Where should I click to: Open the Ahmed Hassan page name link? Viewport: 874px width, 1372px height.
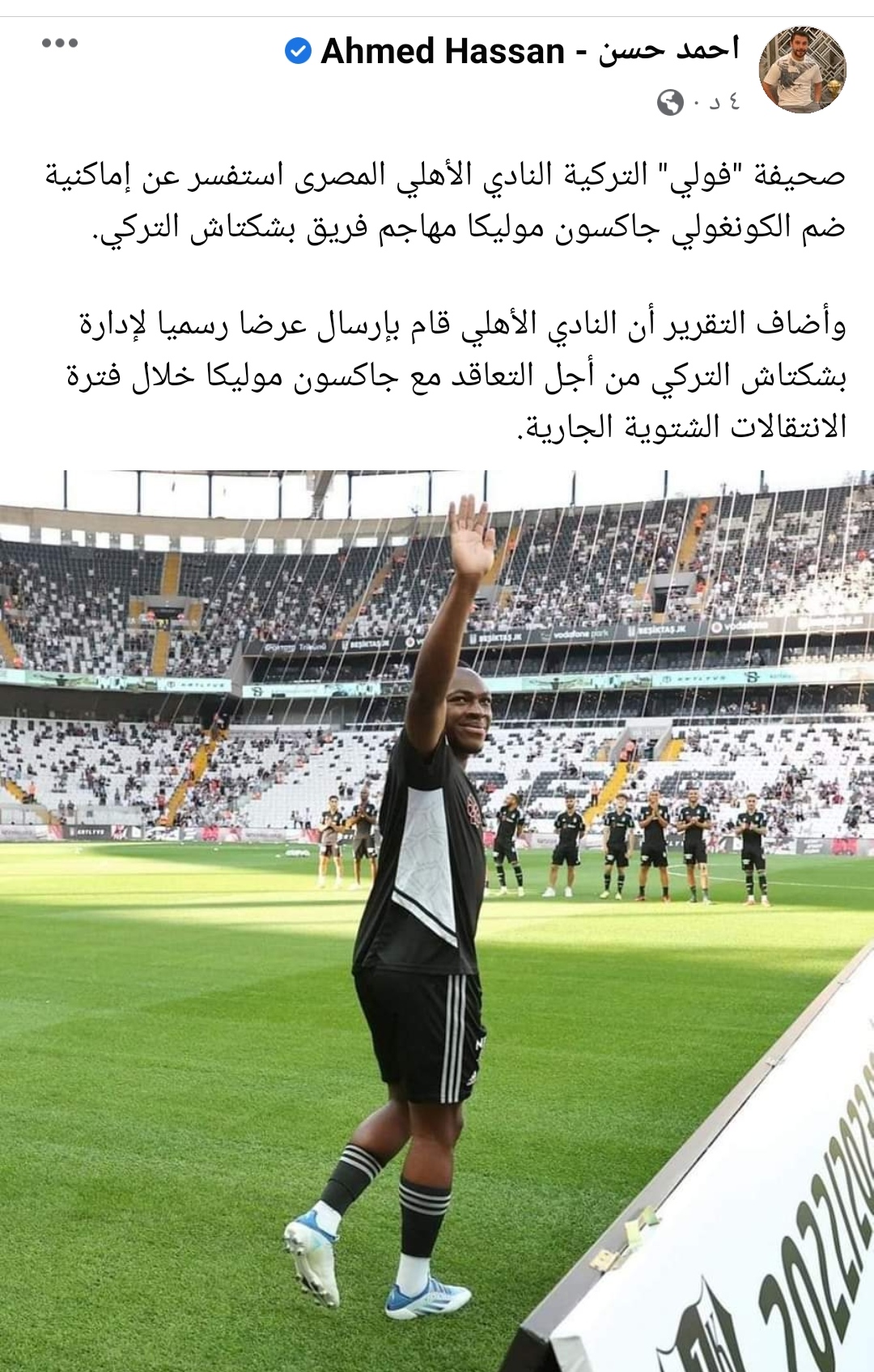pyautogui.click(x=530, y=52)
